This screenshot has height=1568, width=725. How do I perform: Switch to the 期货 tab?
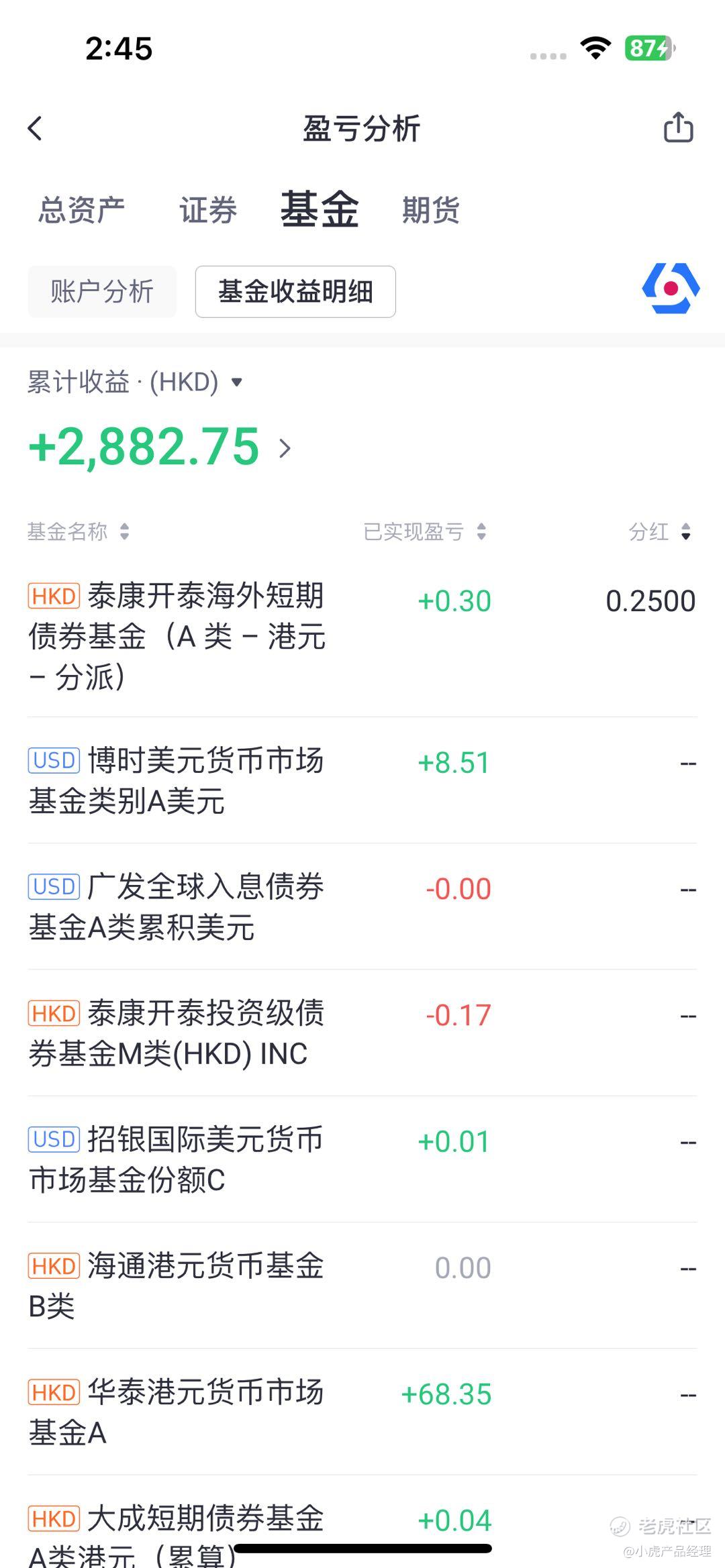click(x=431, y=210)
